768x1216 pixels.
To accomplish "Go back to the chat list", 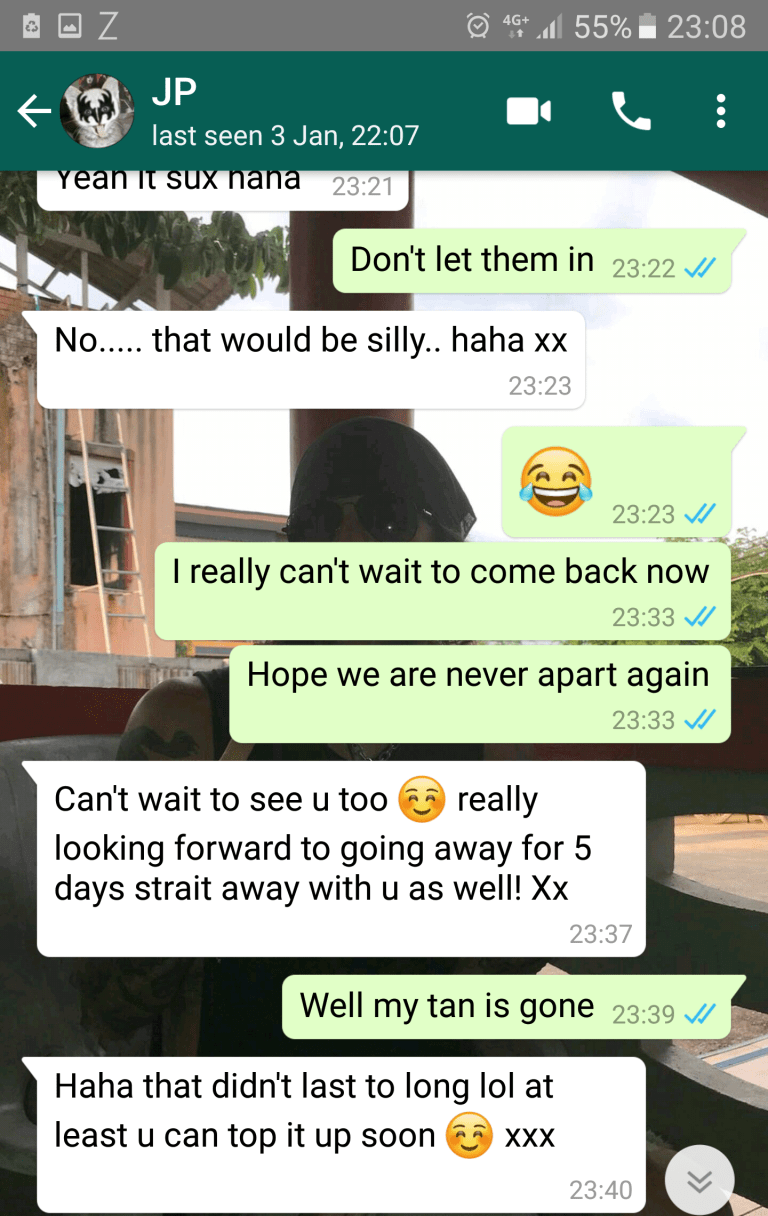I will pyautogui.click(x=34, y=111).
